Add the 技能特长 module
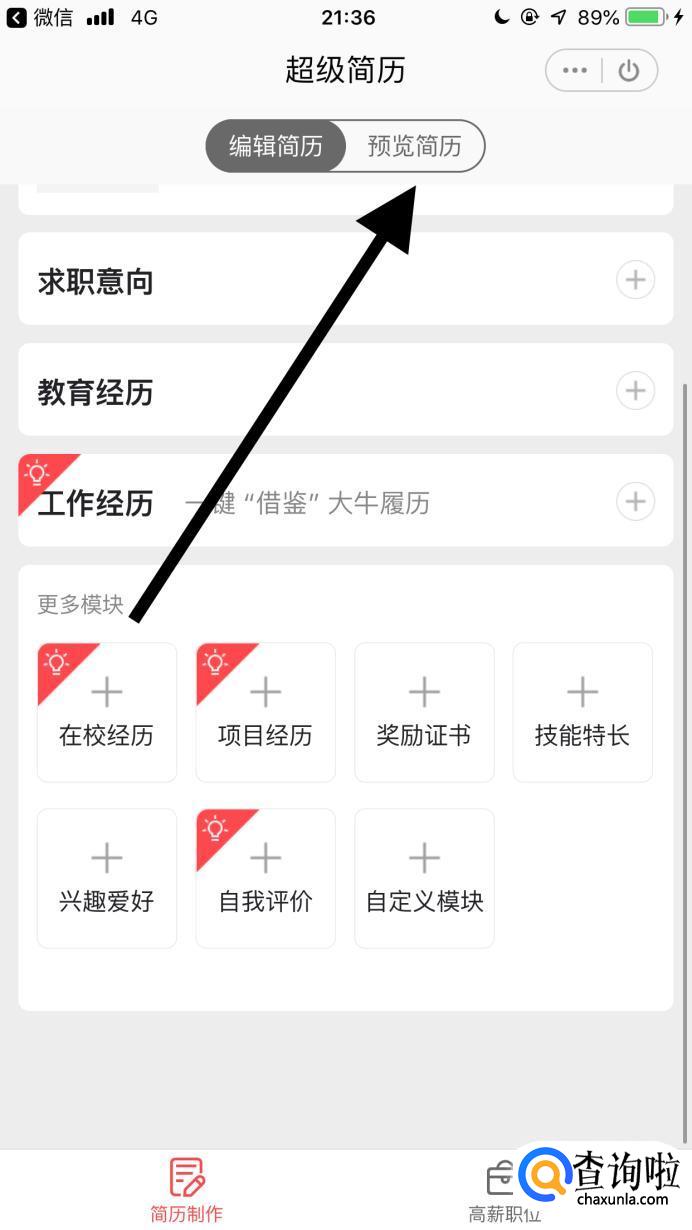 coord(582,712)
